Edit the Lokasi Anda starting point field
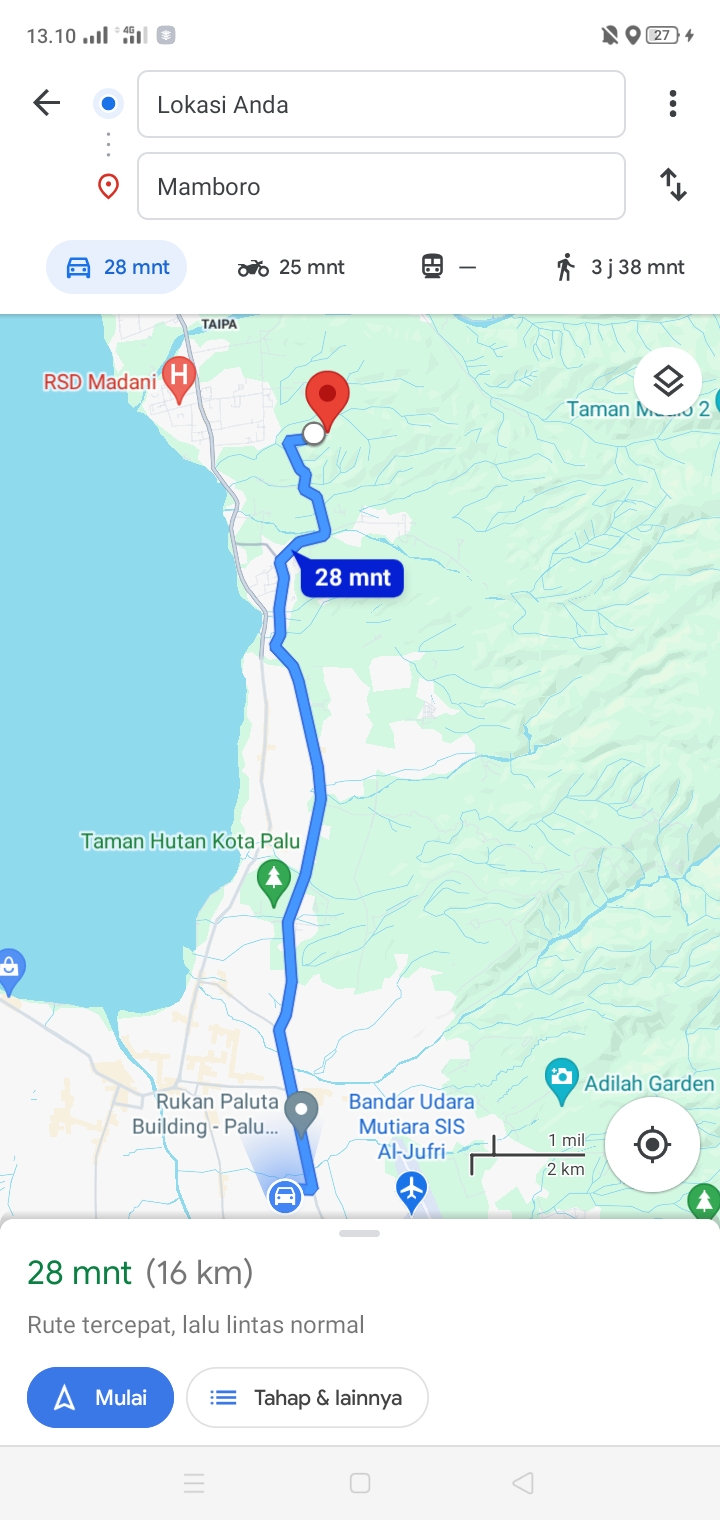The image size is (720, 1520). 381,104
